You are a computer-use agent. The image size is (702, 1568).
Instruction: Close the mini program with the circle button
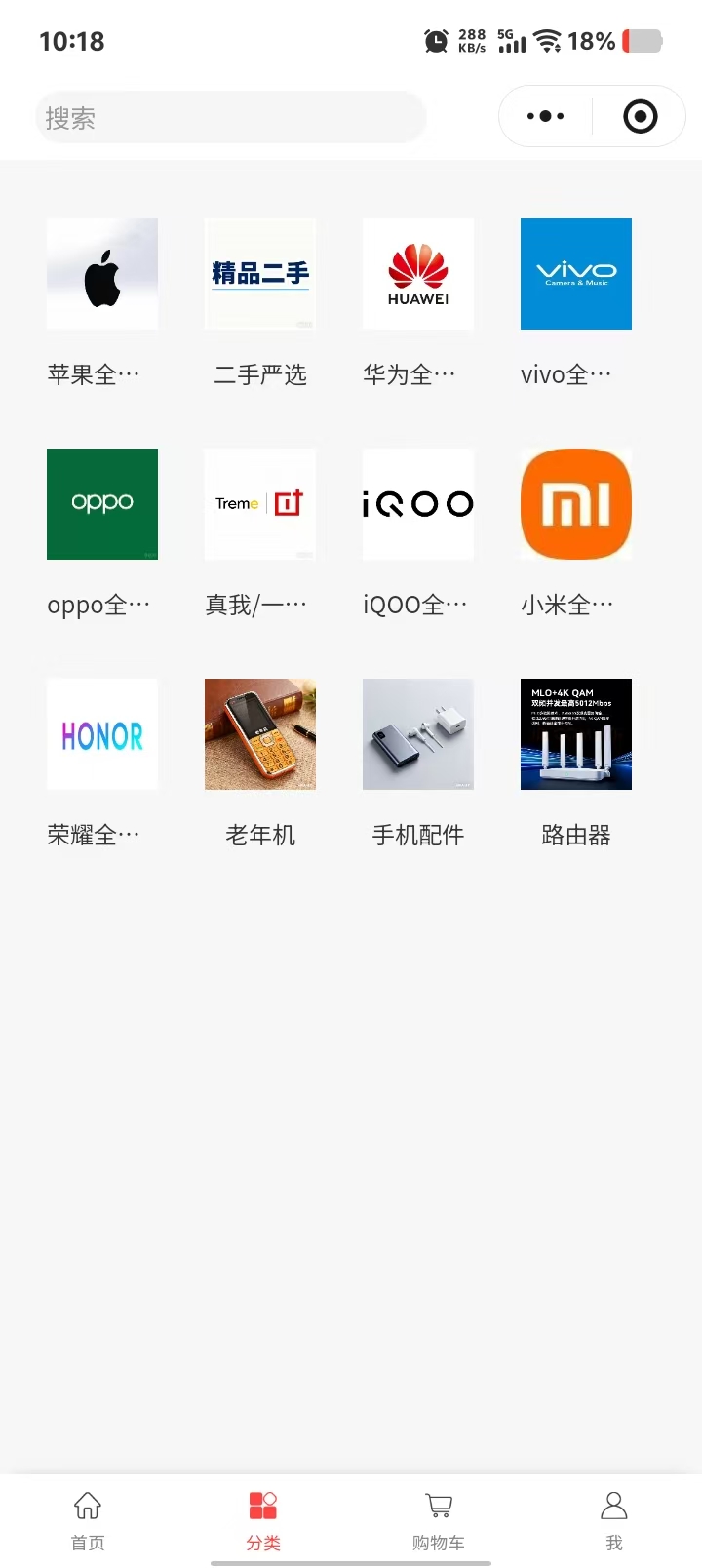tap(640, 117)
